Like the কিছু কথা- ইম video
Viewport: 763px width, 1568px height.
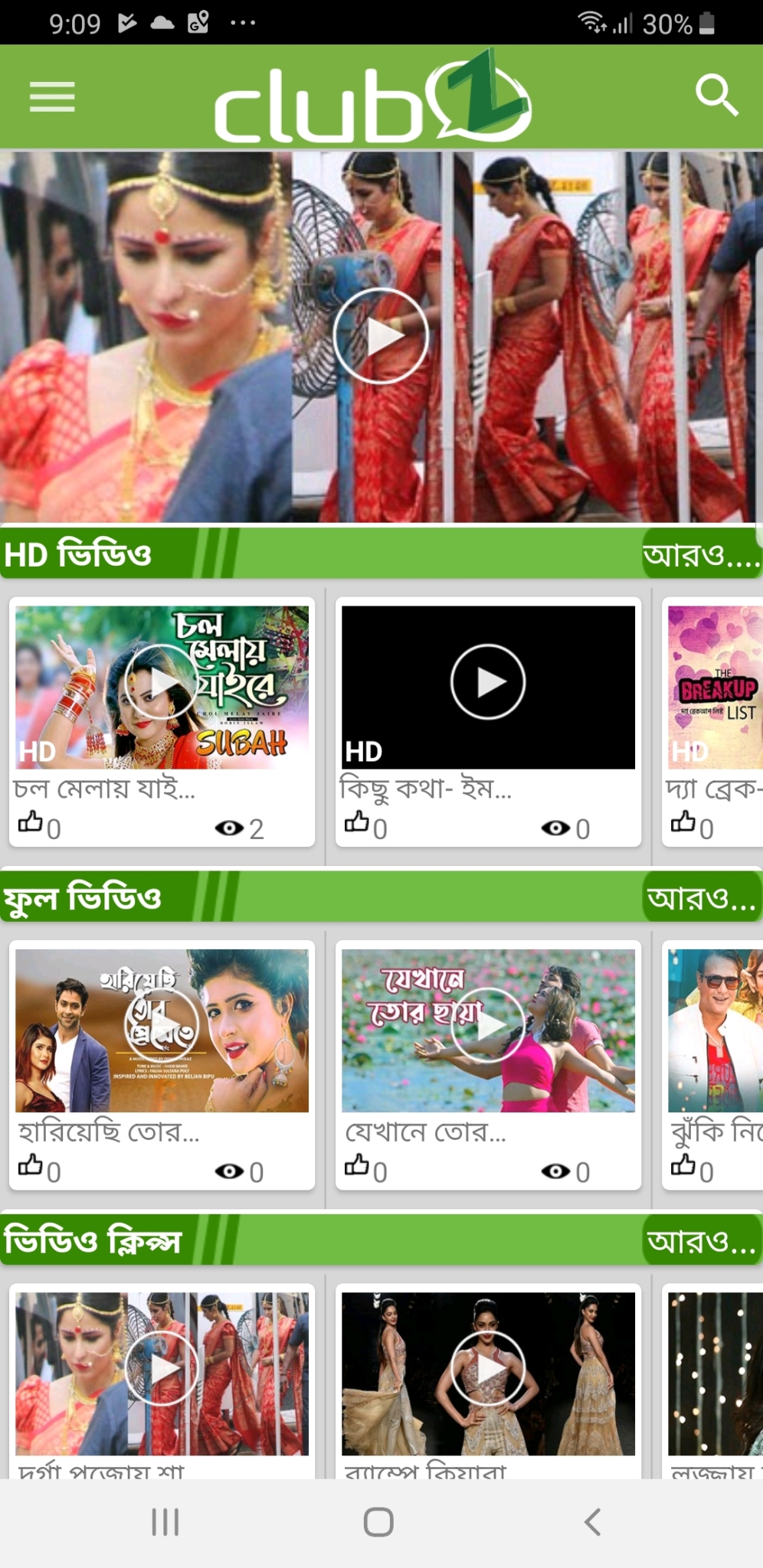(357, 822)
